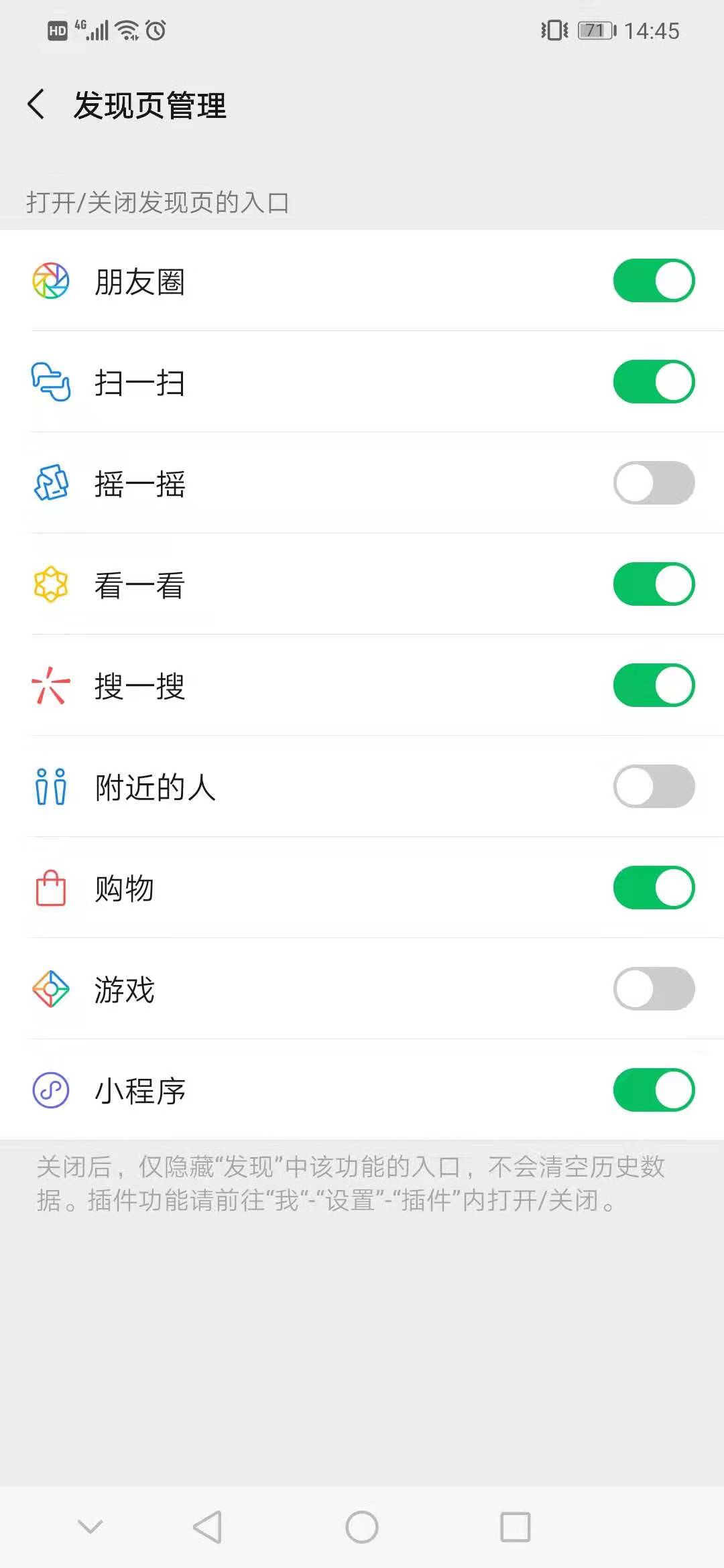Click the 游戏 Games icon
724x1568 pixels.
click(x=50, y=990)
